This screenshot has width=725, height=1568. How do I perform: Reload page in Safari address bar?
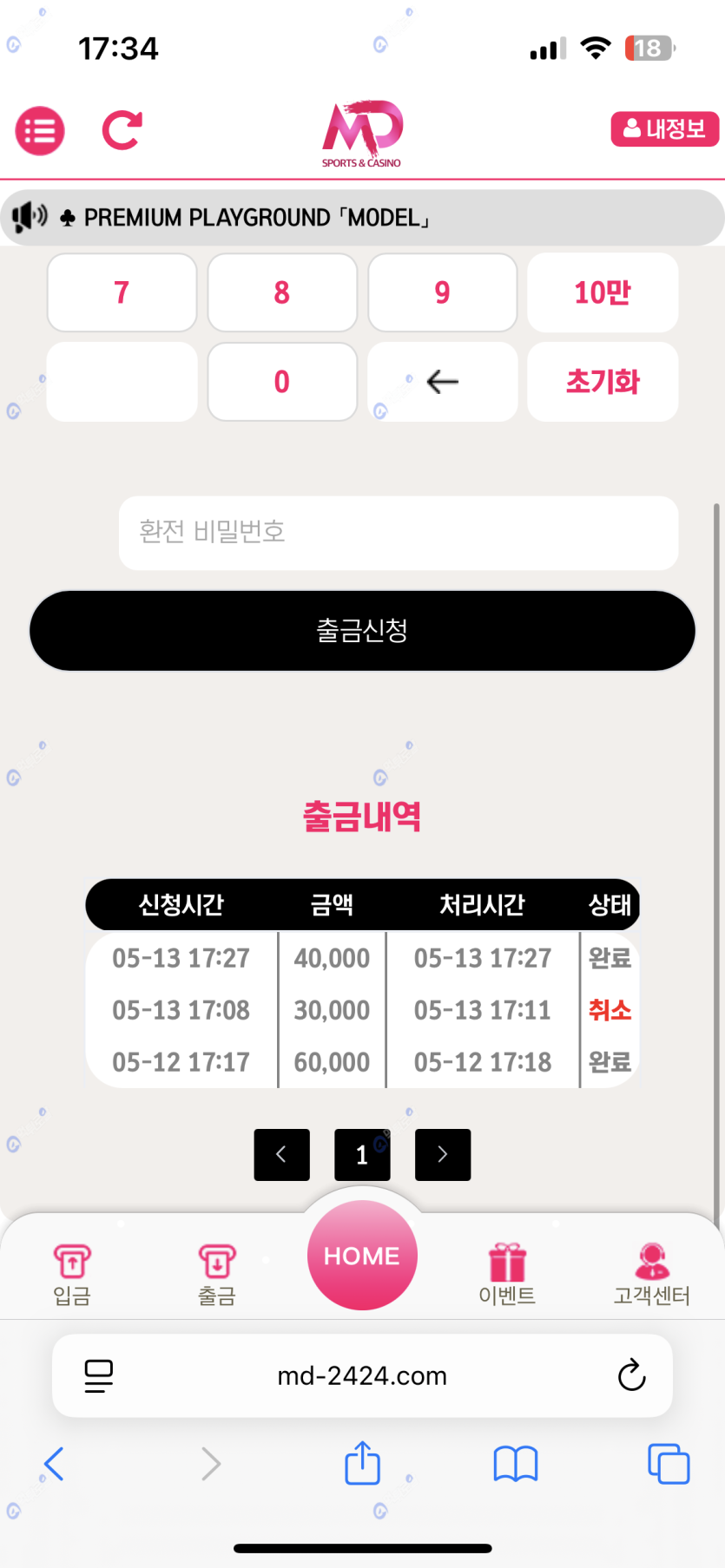click(x=631, y=1375)
